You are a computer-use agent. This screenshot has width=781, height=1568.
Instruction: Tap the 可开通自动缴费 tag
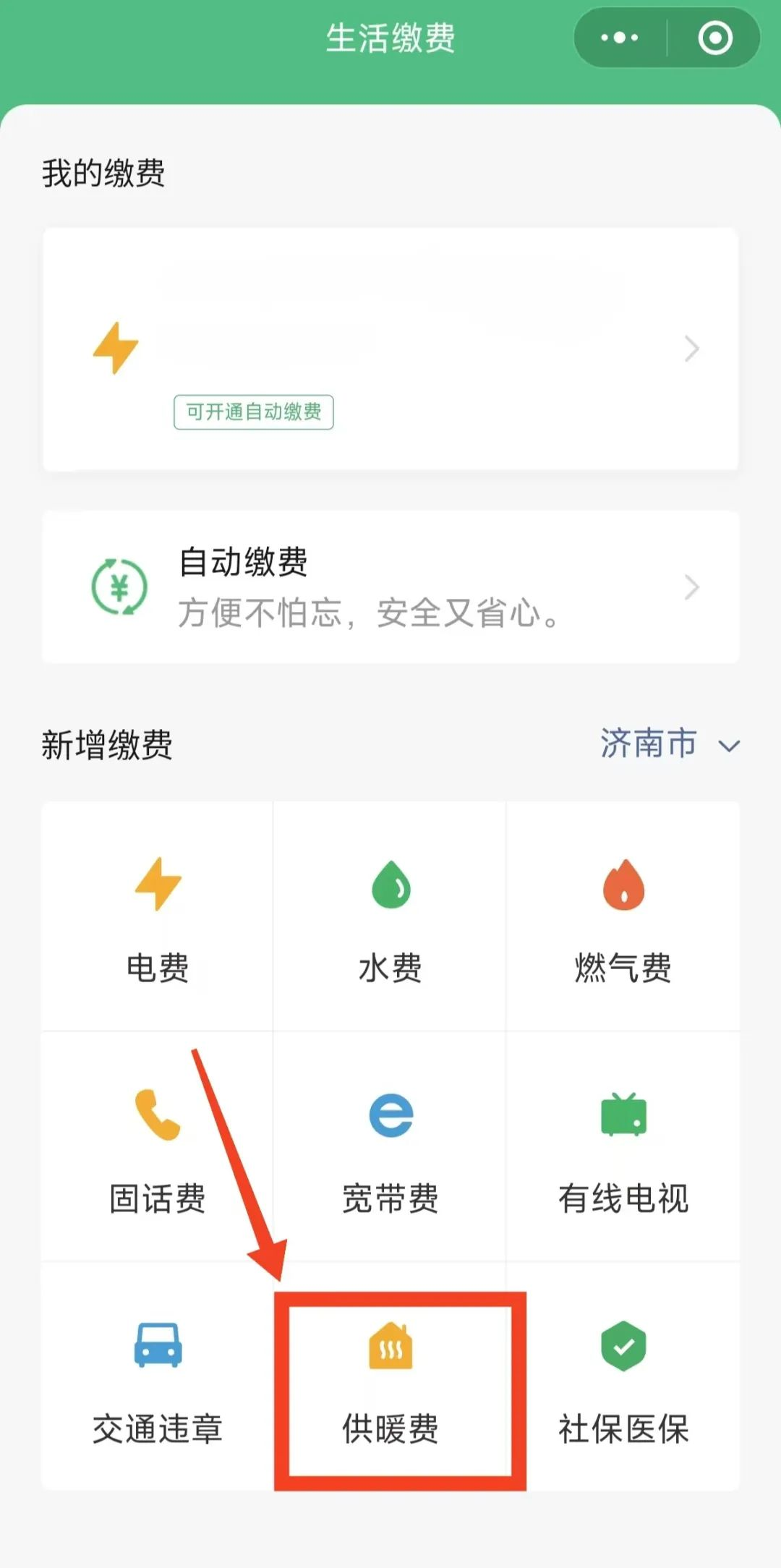point(253,412)
